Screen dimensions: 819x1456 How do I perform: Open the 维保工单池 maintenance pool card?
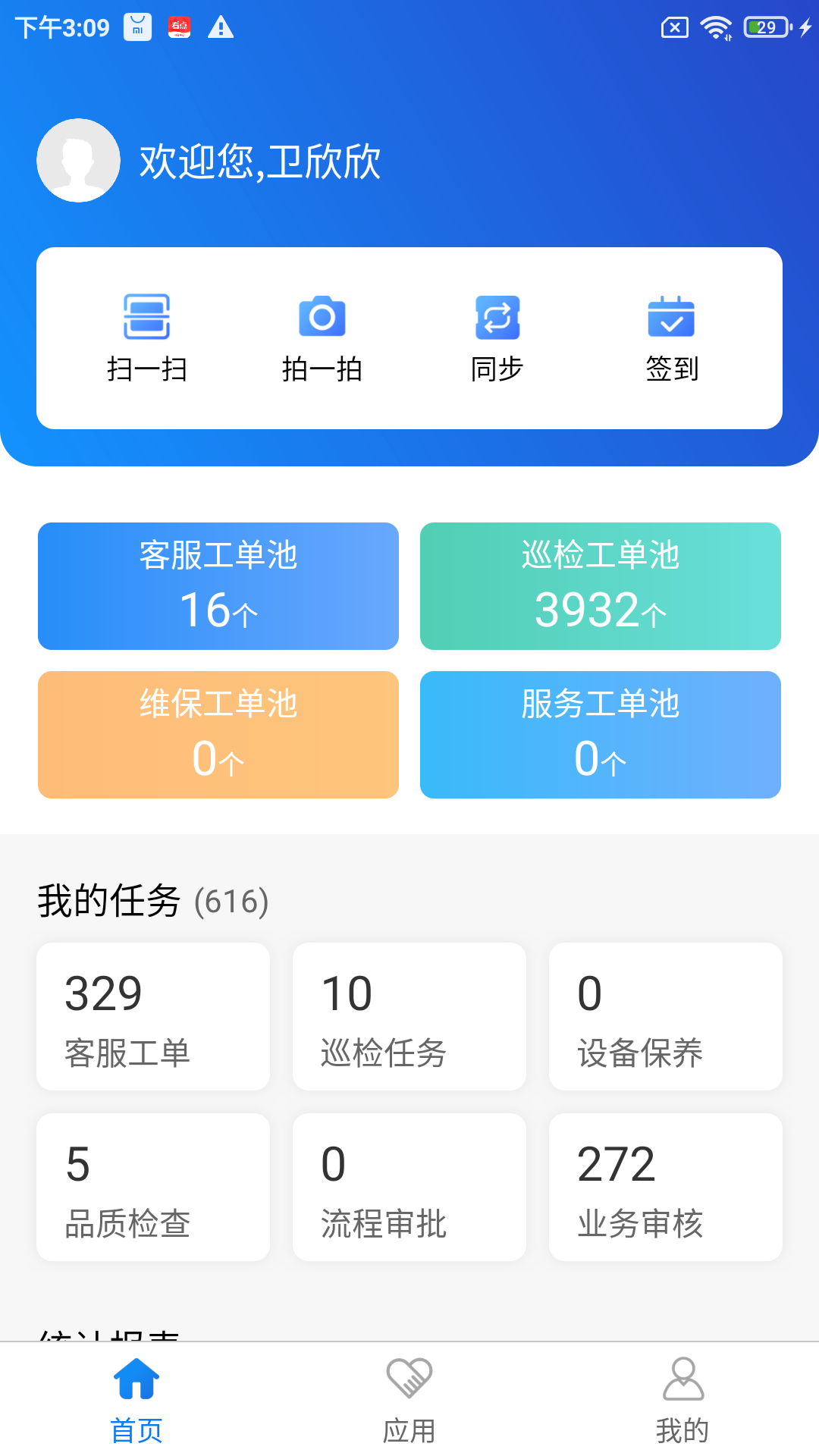click(x=218, y=734)
